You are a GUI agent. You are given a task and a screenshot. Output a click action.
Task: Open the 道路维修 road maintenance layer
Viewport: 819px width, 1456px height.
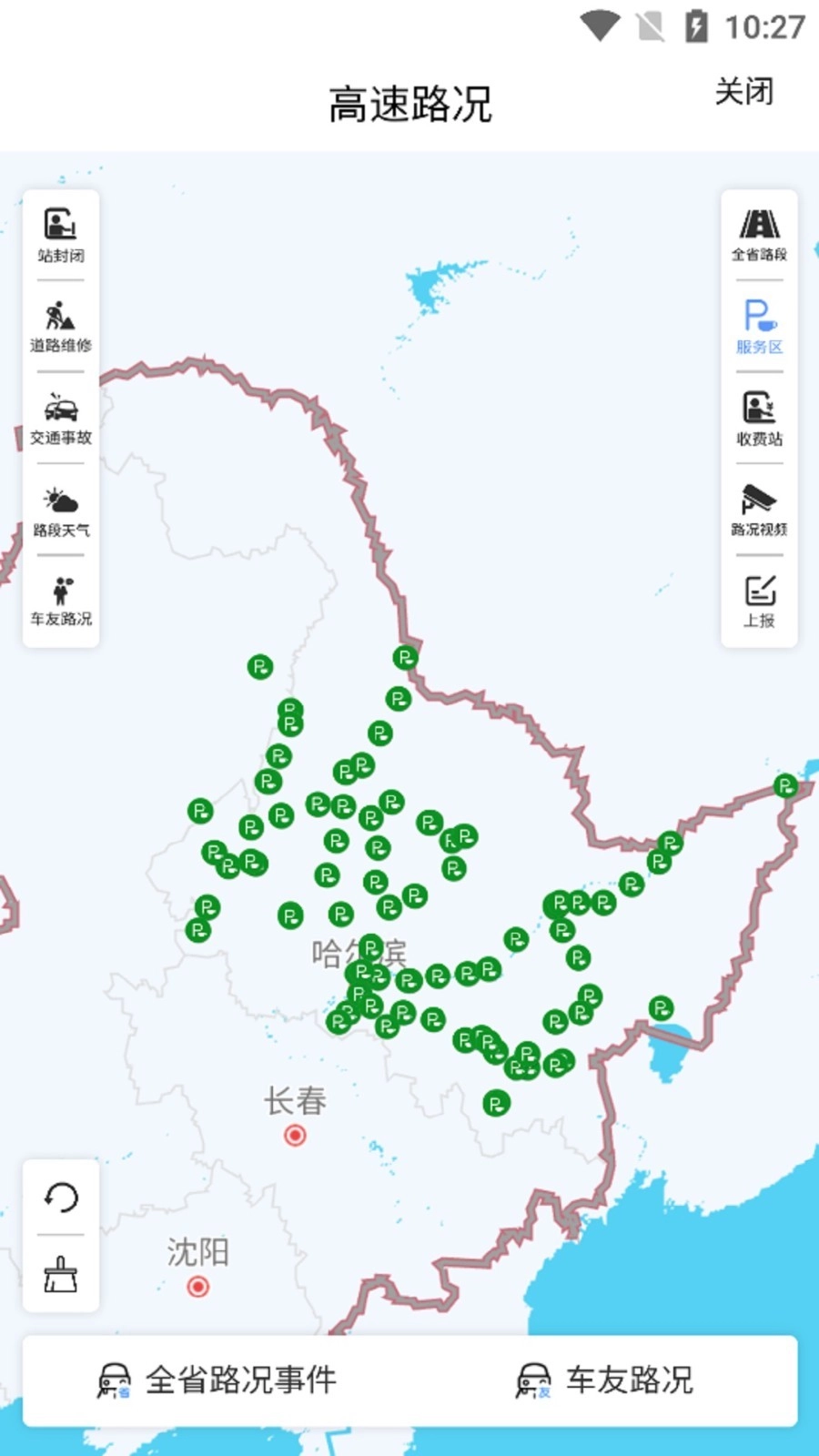click(x=60, y=328)
